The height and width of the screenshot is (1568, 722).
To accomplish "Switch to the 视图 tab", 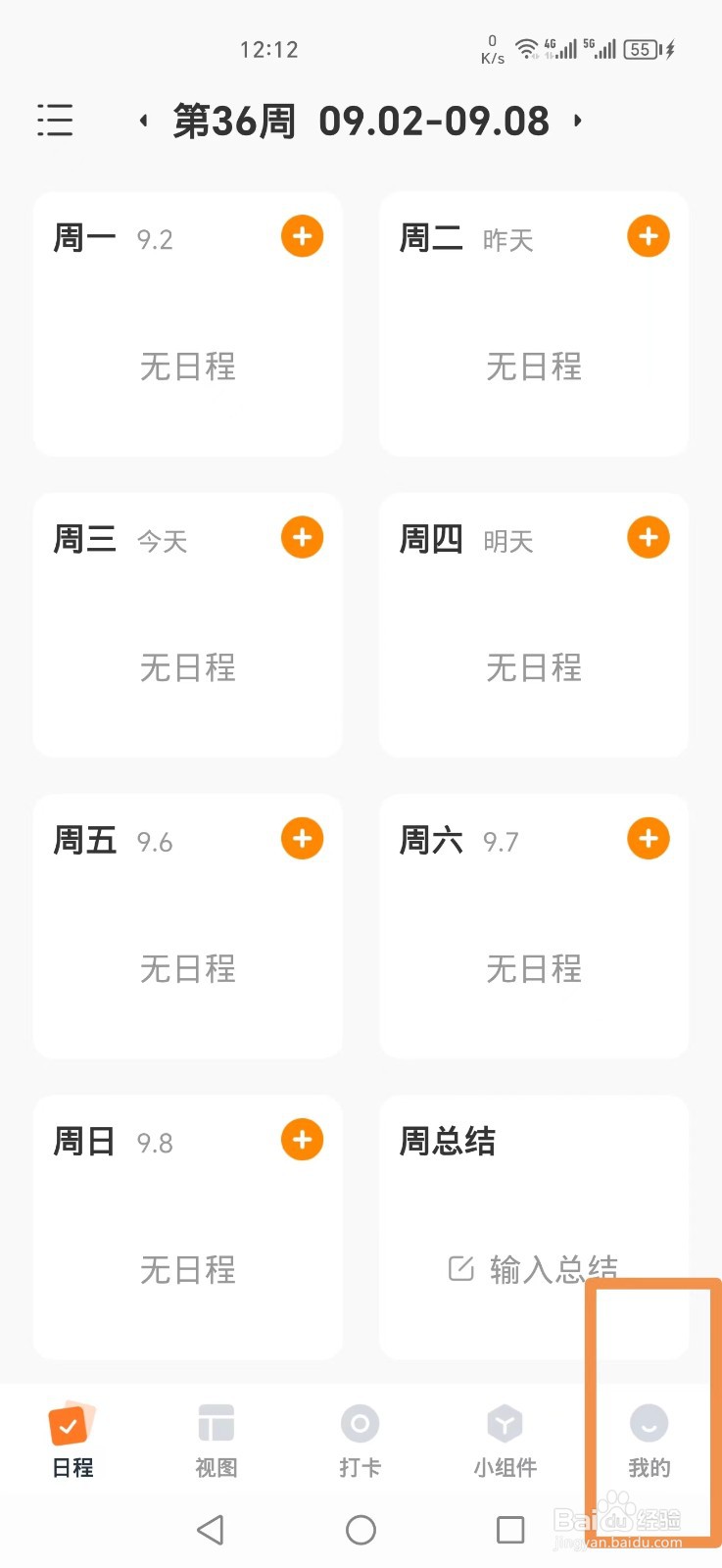I will 217,1440.
